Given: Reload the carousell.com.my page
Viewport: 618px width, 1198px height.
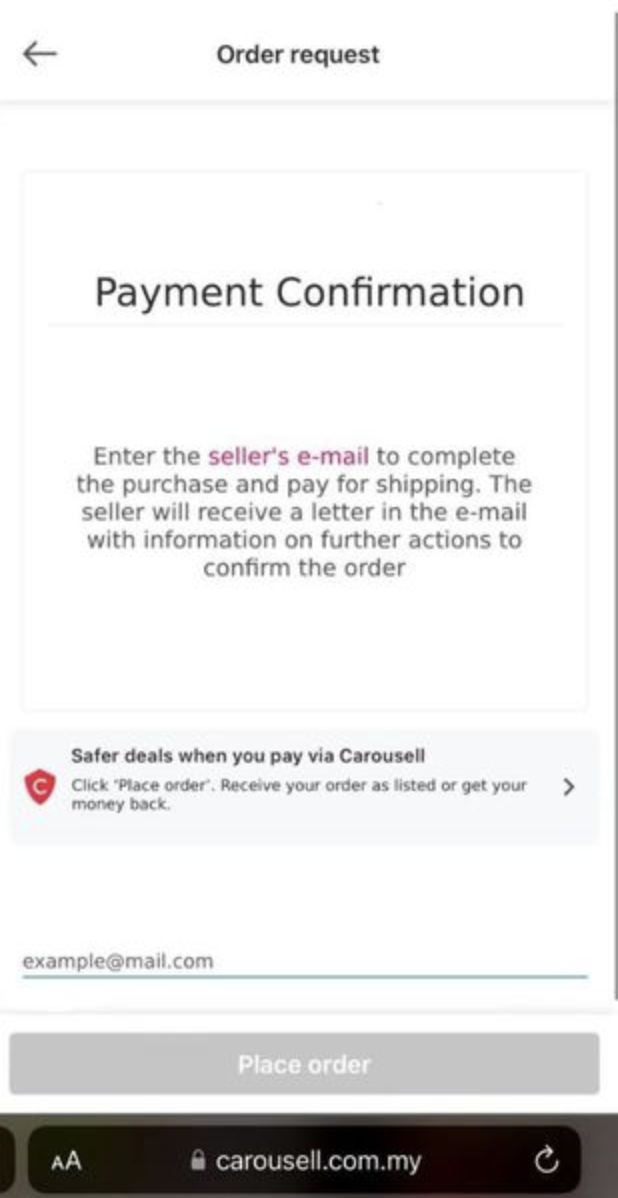Looking at the screenshot, I should coord(546,1161).
